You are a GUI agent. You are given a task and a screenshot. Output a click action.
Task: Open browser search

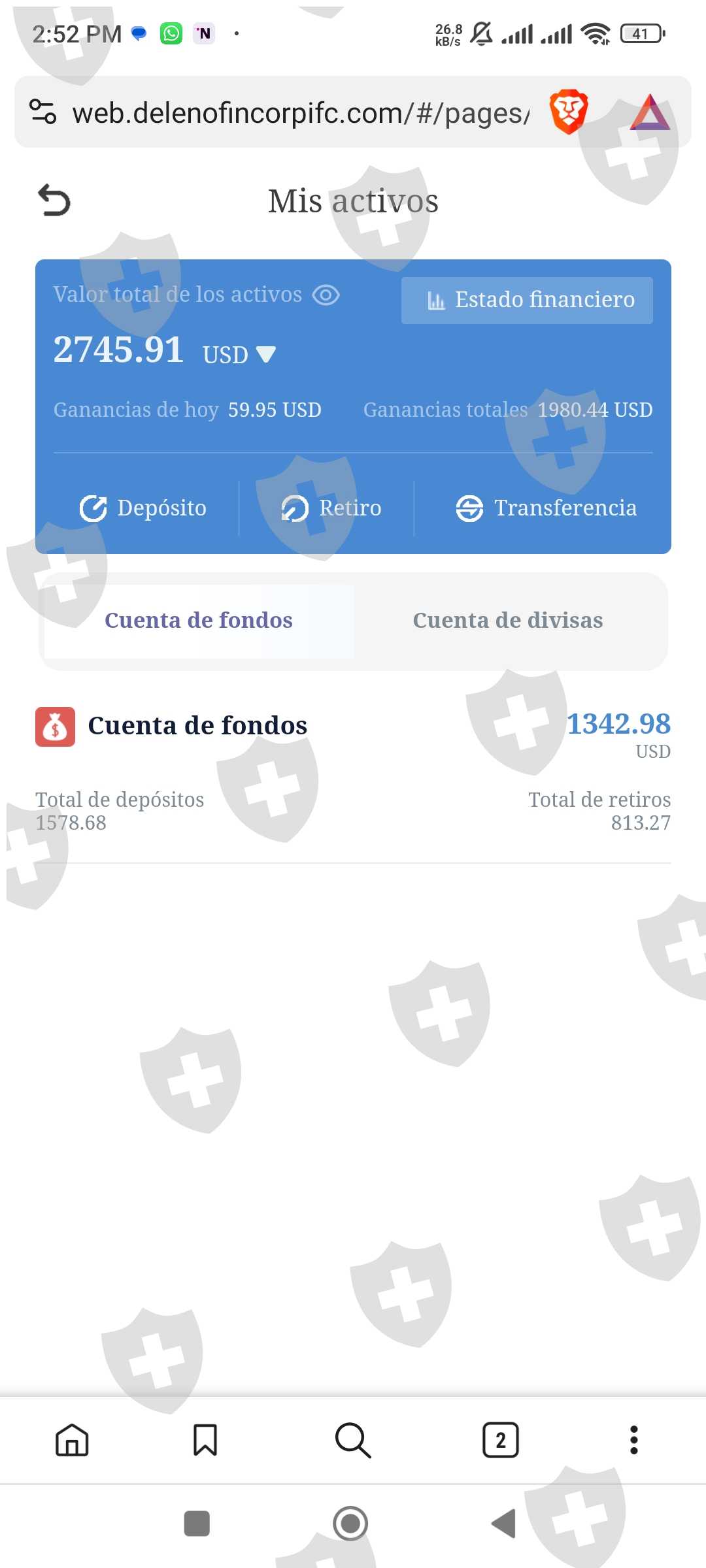[353, 1440]
